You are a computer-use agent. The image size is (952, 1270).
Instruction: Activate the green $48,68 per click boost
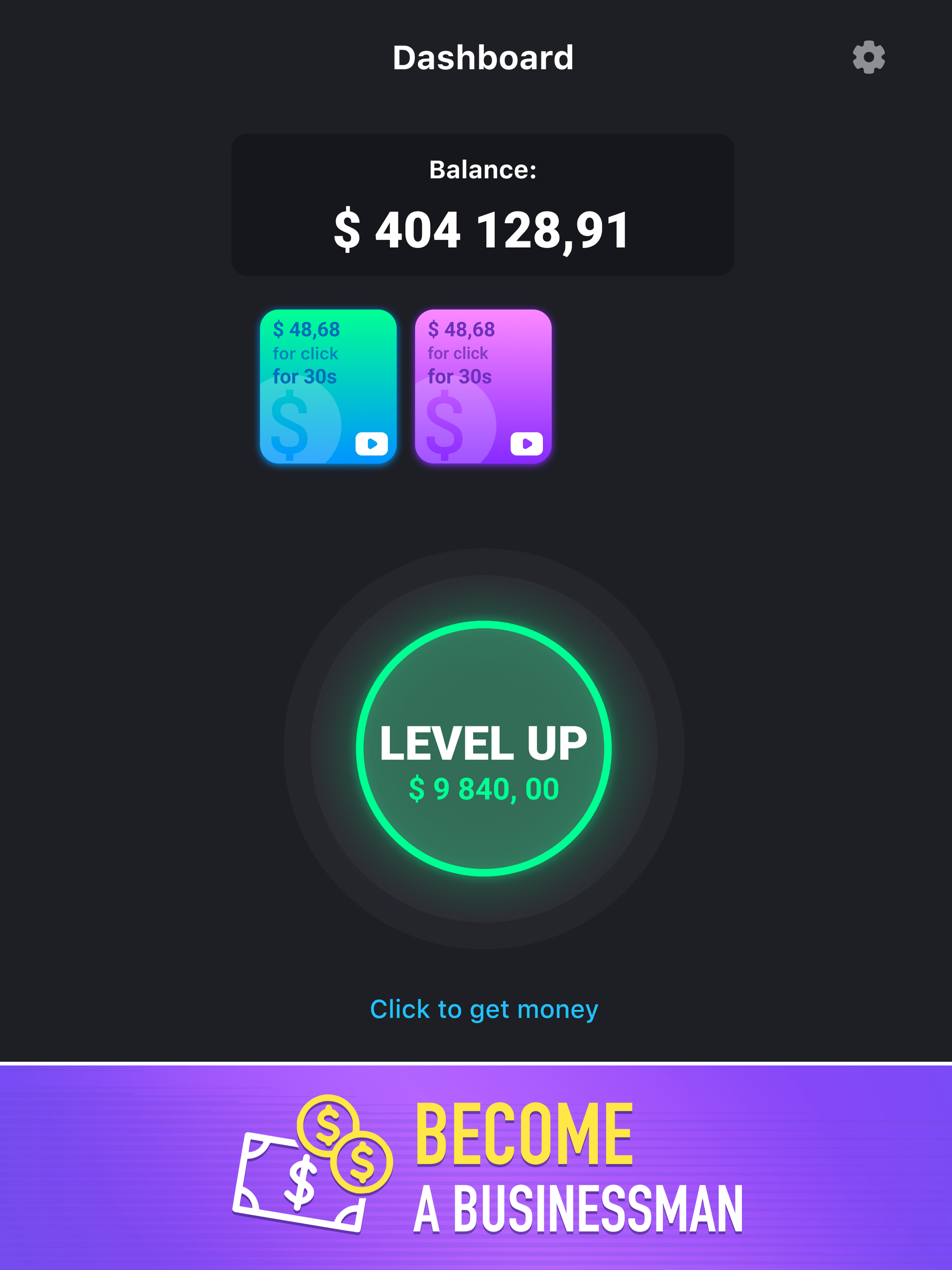328,386
